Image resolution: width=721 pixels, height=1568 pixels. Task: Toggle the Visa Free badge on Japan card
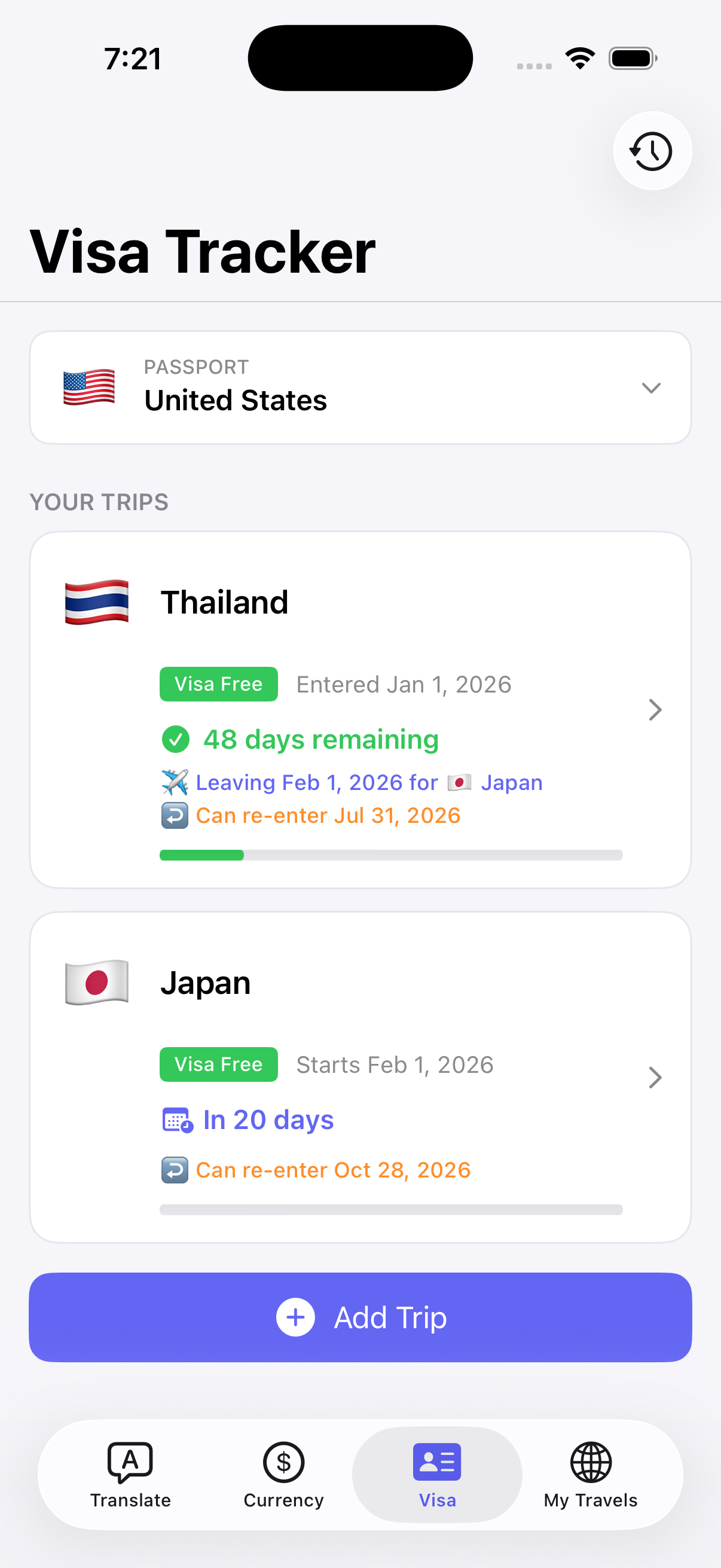[x=218, y=1064]
